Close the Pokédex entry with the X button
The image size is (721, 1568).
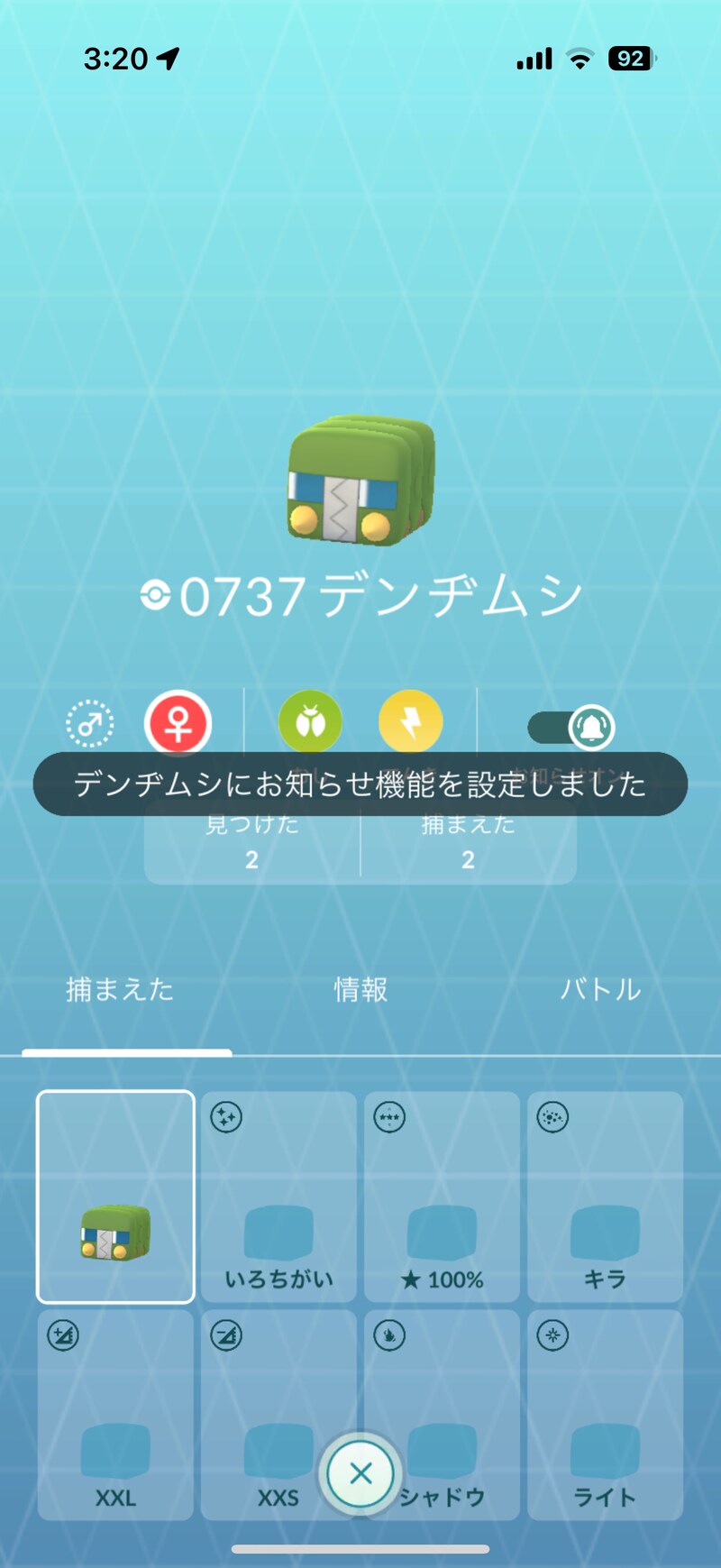pyautogui.click(x=360, y=1473)
